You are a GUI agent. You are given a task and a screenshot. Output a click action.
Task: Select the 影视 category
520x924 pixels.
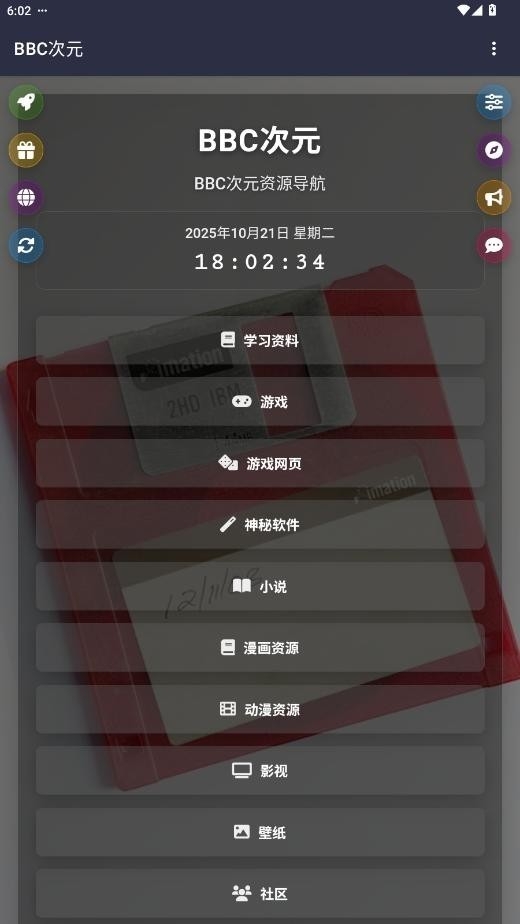click(260, 770)
